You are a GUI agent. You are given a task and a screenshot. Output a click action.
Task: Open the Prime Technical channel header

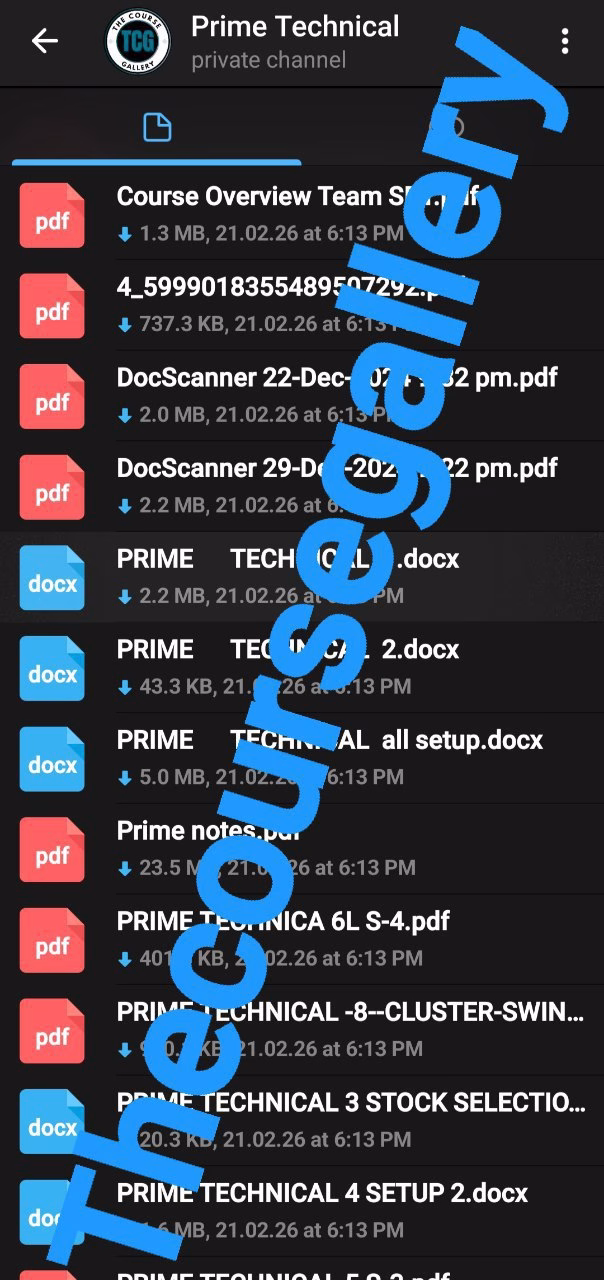[295, 41]
